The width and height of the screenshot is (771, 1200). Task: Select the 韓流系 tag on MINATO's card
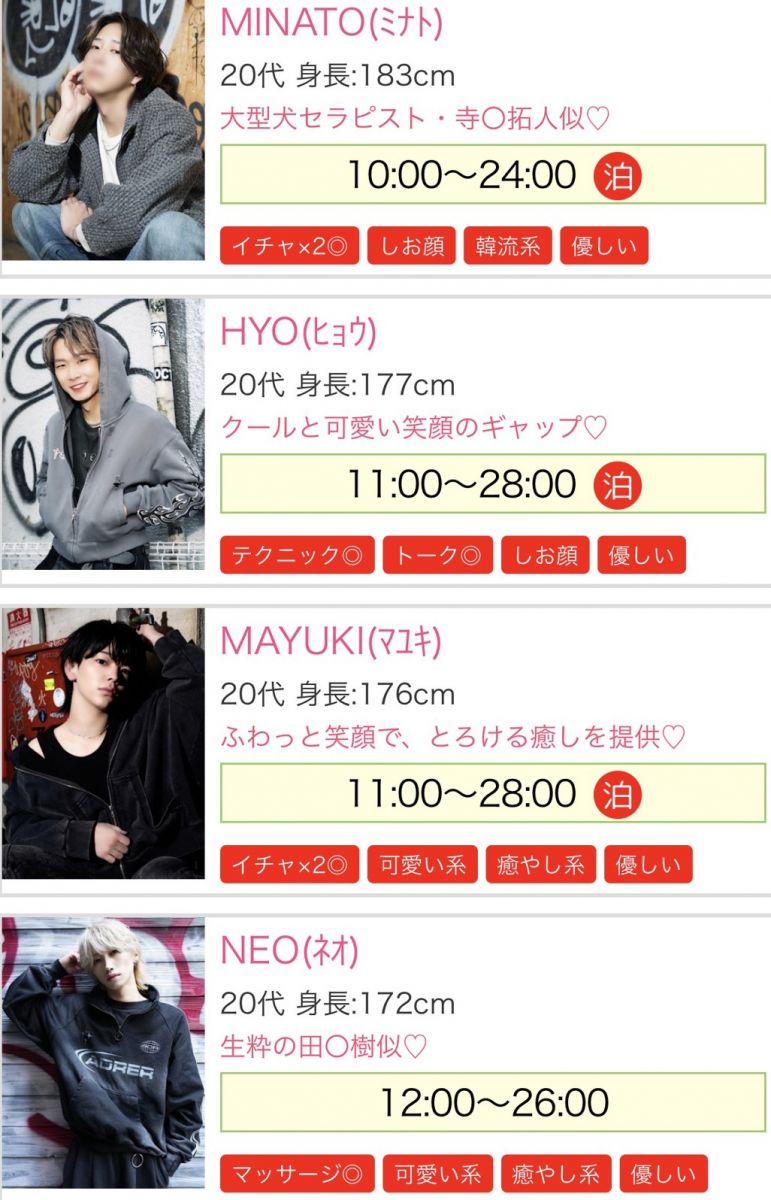(507, 246)
